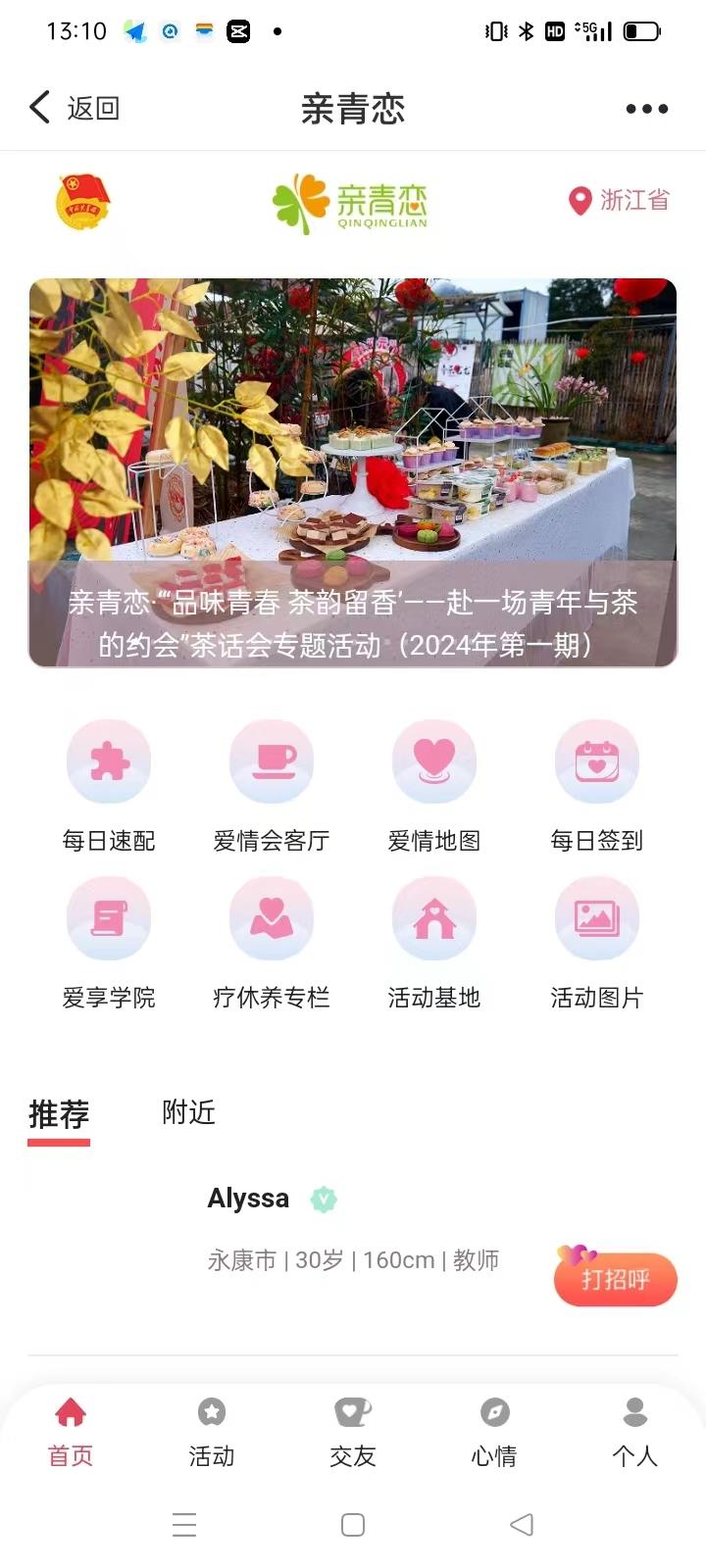
Task: Open the 茶话会专题活动 banner
Action: [353, 472]
